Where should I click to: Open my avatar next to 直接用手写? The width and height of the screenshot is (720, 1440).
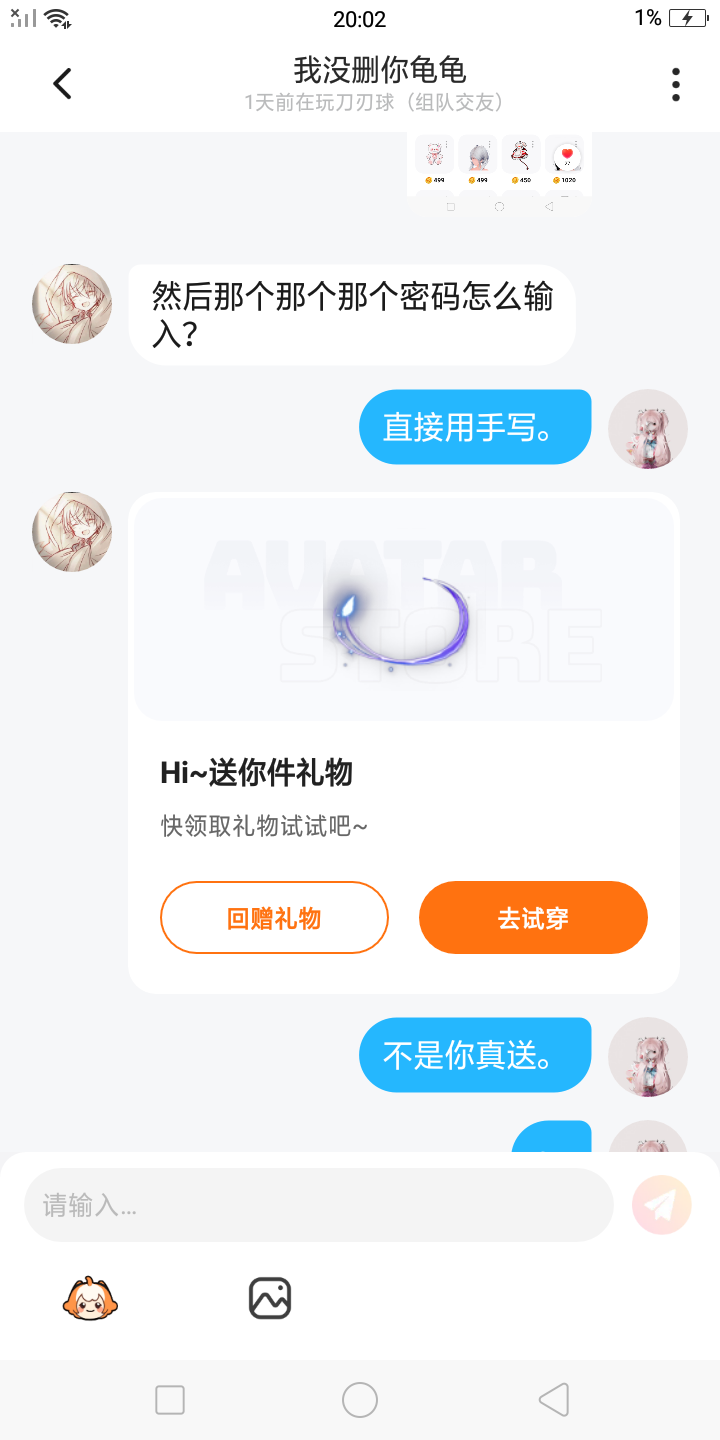pos(647,429)
